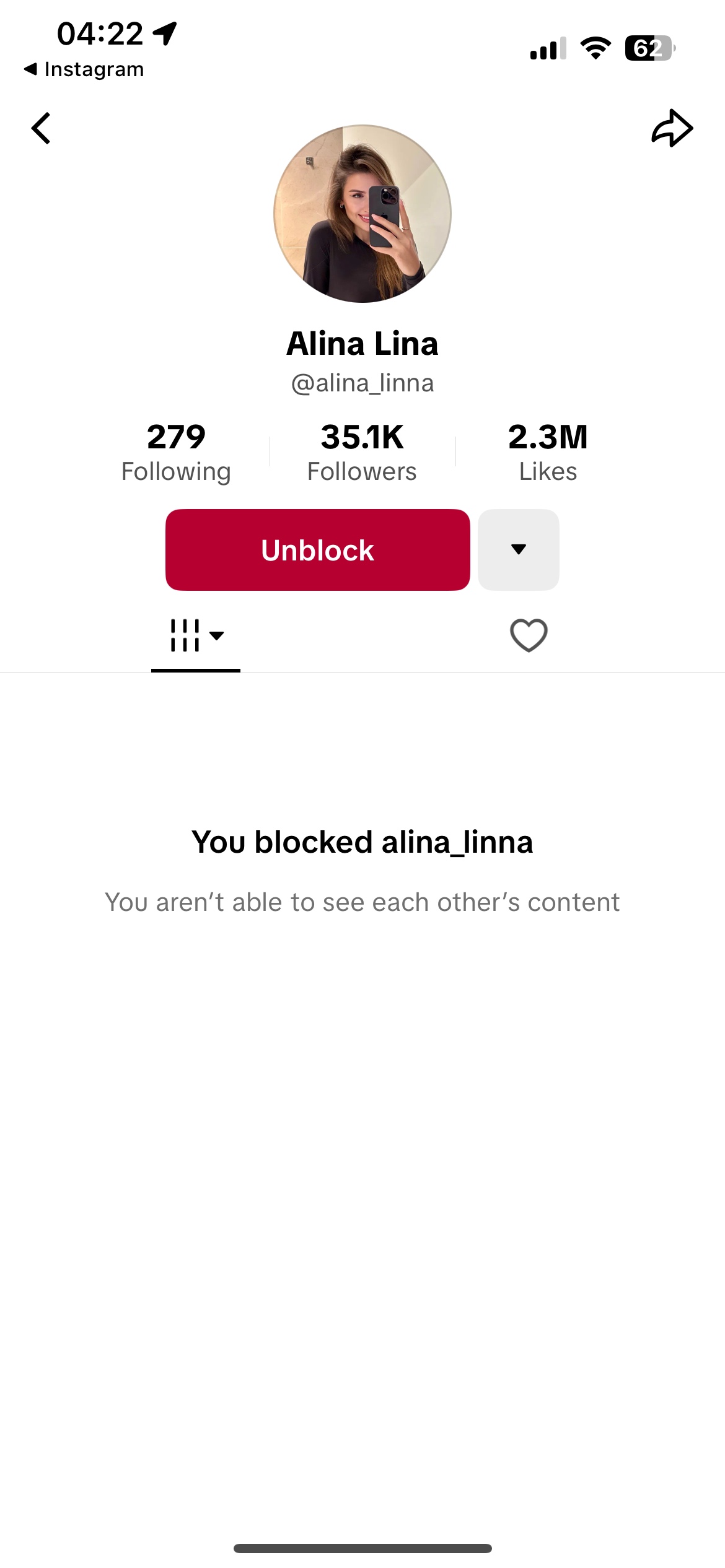Viewport: 725px width, 1568px height.
Task: Expand the dropdown next to Unblock
Action: point(519,550)
